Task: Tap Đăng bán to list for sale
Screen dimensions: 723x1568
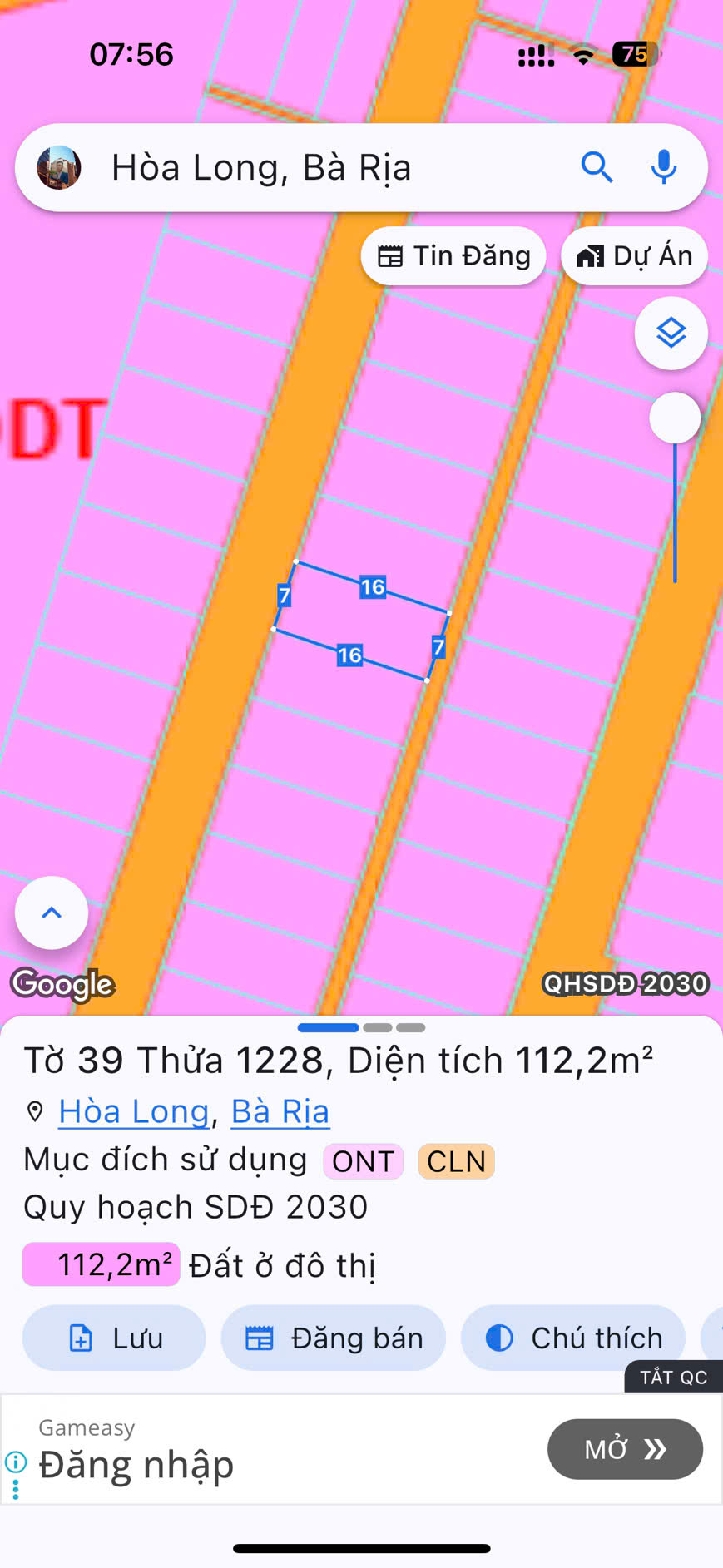Action: [334, 1338]
